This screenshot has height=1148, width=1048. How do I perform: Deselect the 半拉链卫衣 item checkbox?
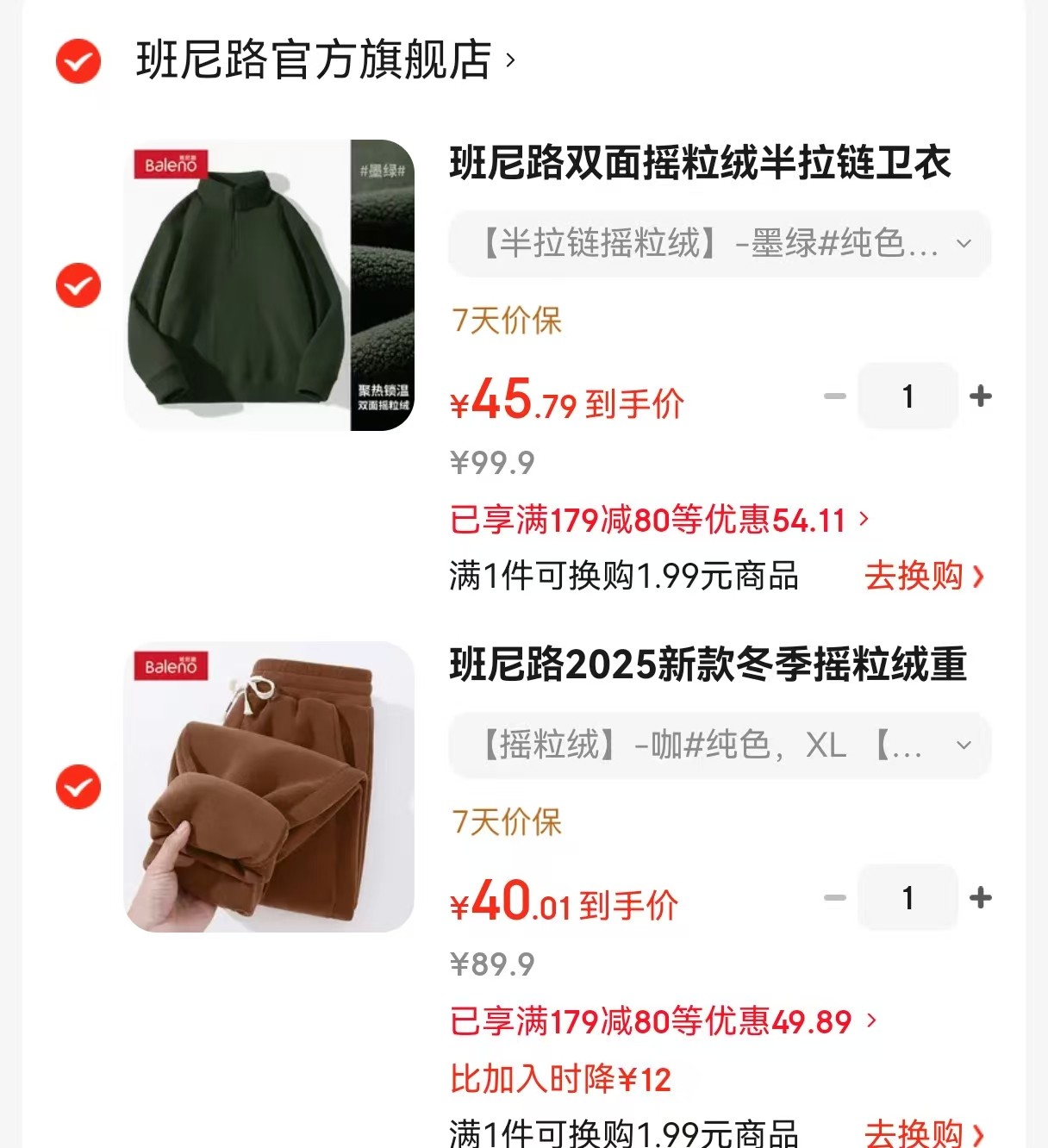(x=78, y=285)
